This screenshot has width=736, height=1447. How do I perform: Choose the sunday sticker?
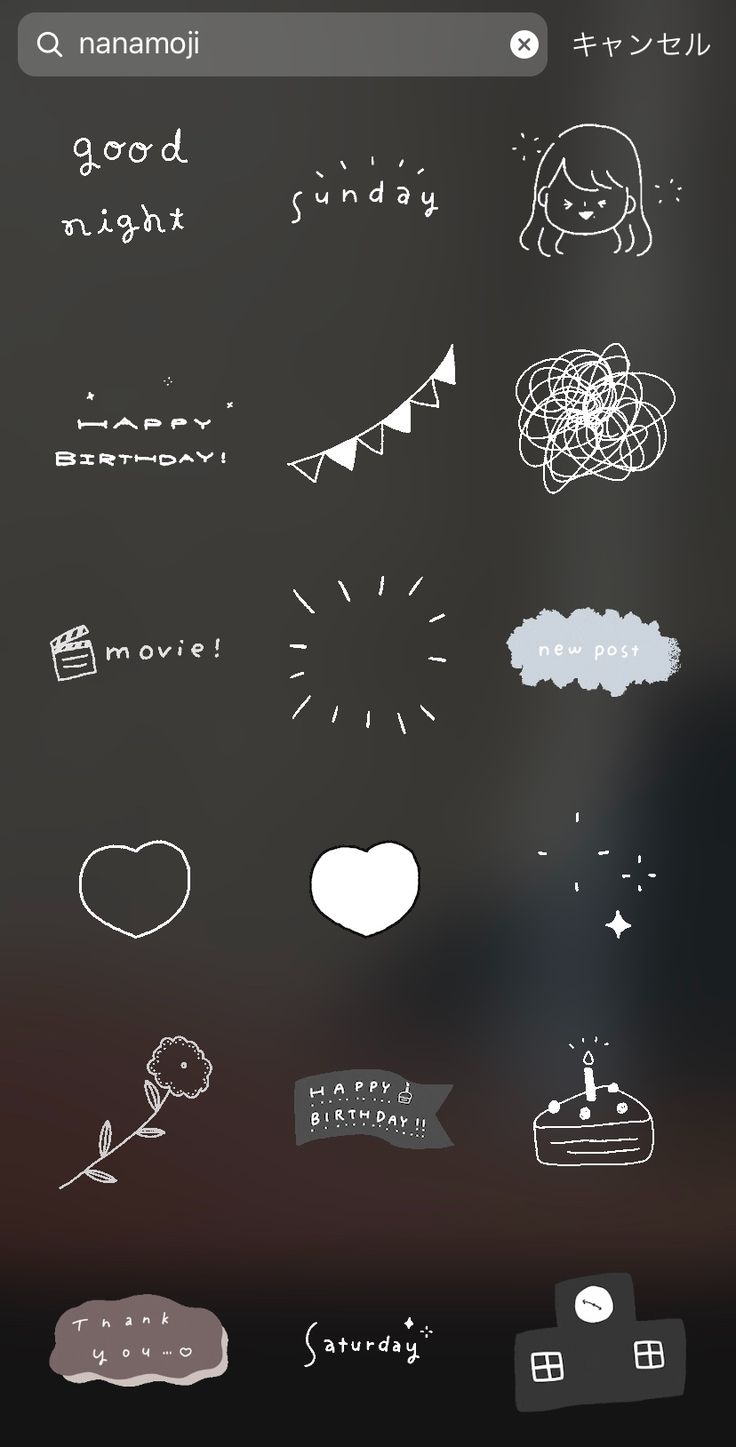tap(365, 190)
